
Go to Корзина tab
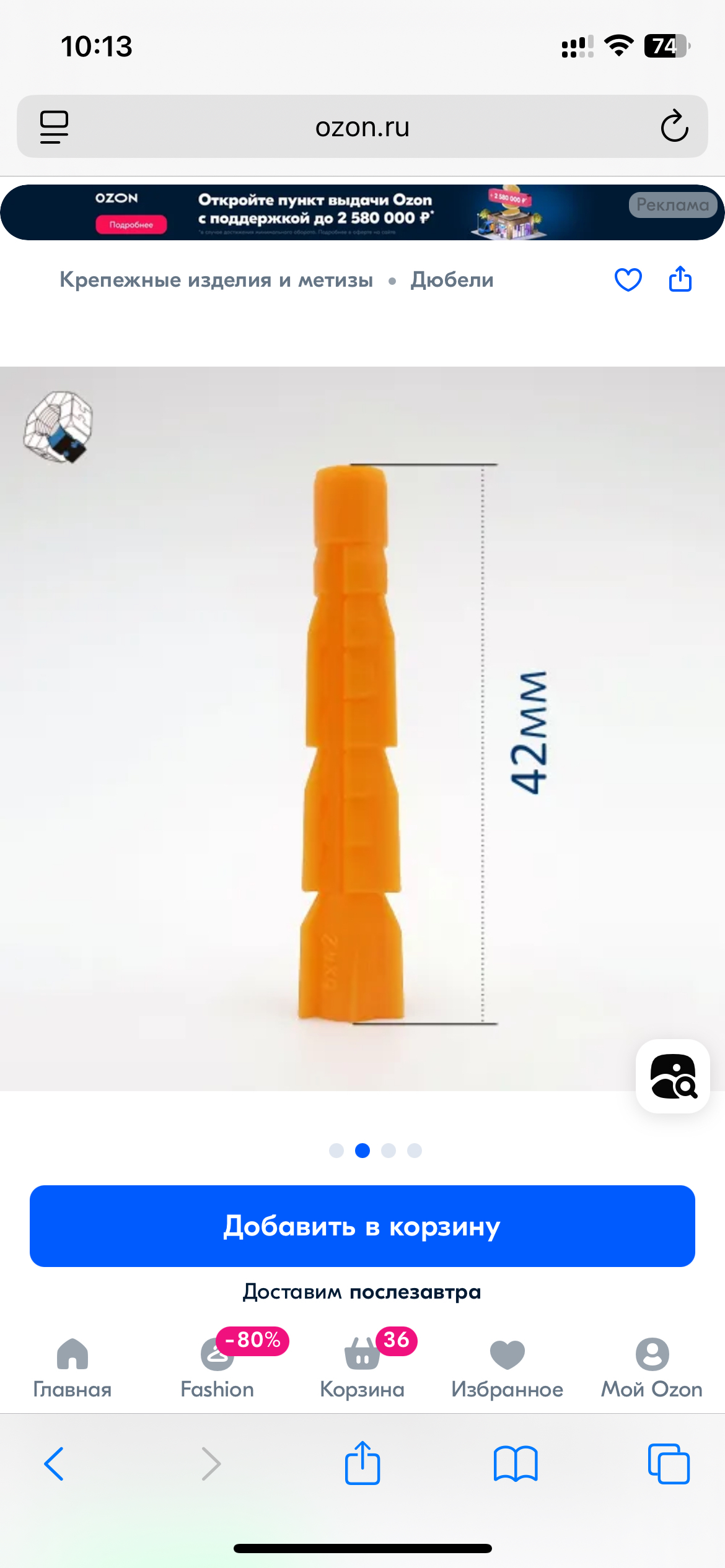click(362, 1364)
